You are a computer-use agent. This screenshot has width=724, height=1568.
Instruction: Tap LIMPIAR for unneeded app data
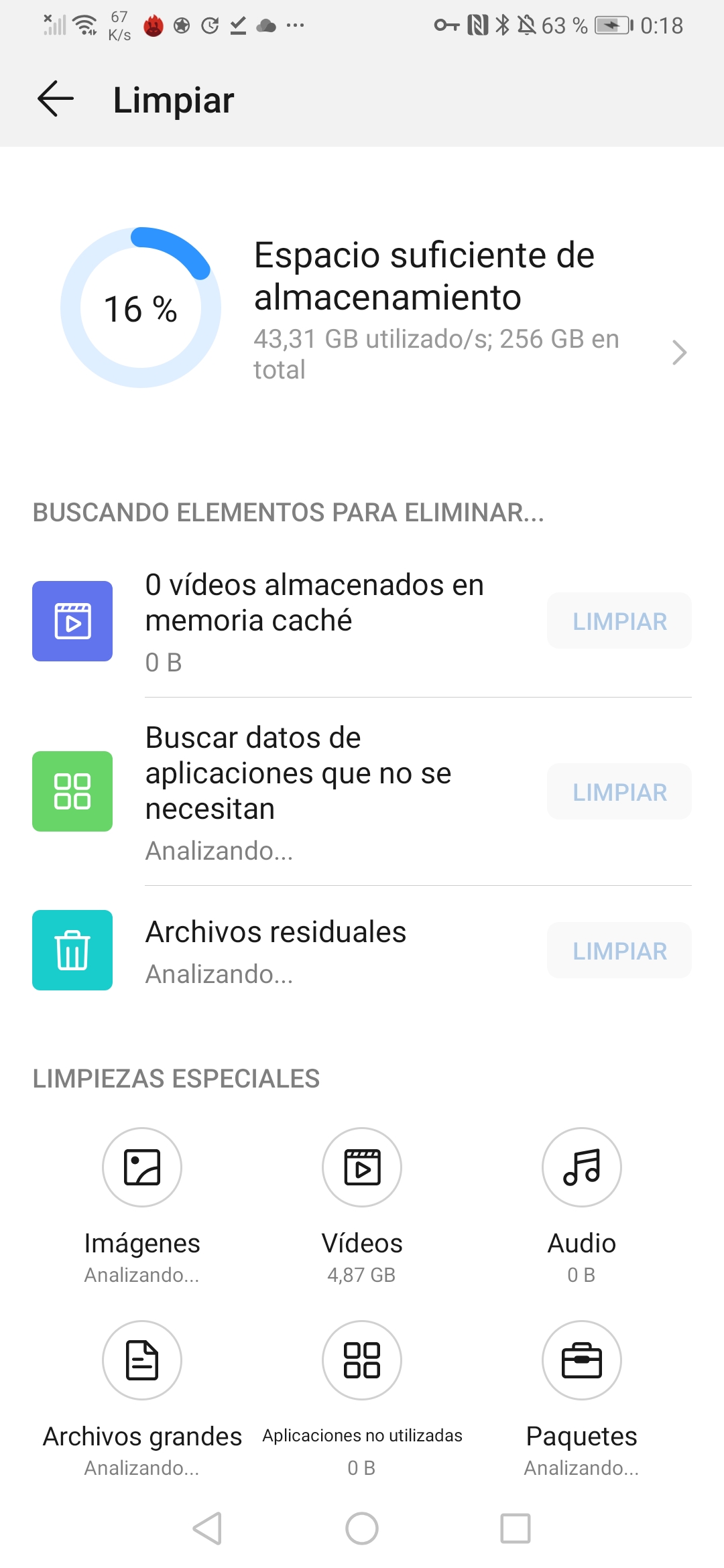[x=619, y=792]
